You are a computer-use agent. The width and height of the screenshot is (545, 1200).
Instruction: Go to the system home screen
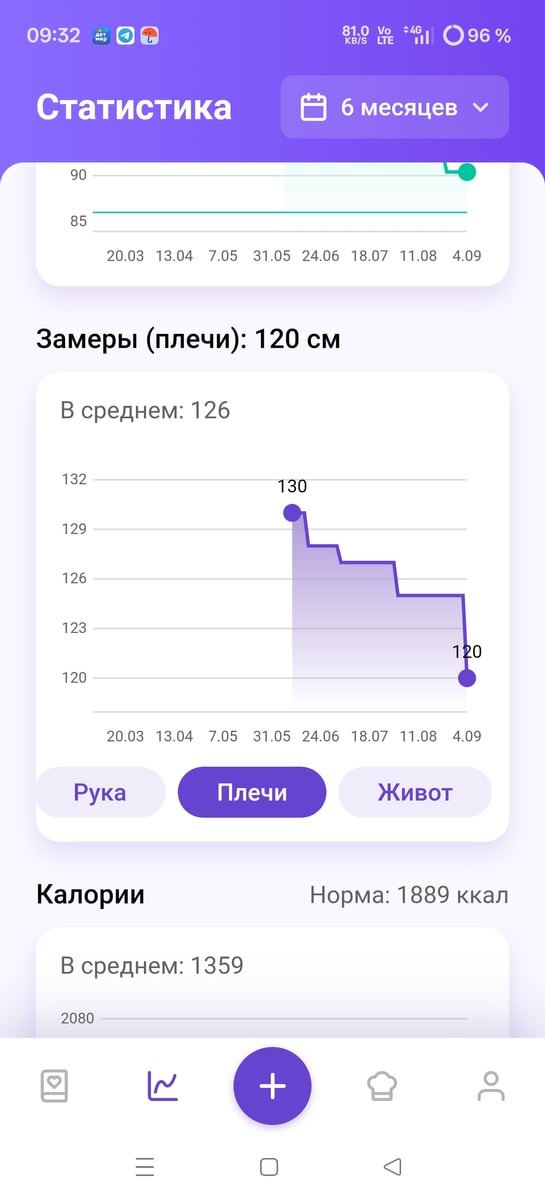click(269, 1166)
